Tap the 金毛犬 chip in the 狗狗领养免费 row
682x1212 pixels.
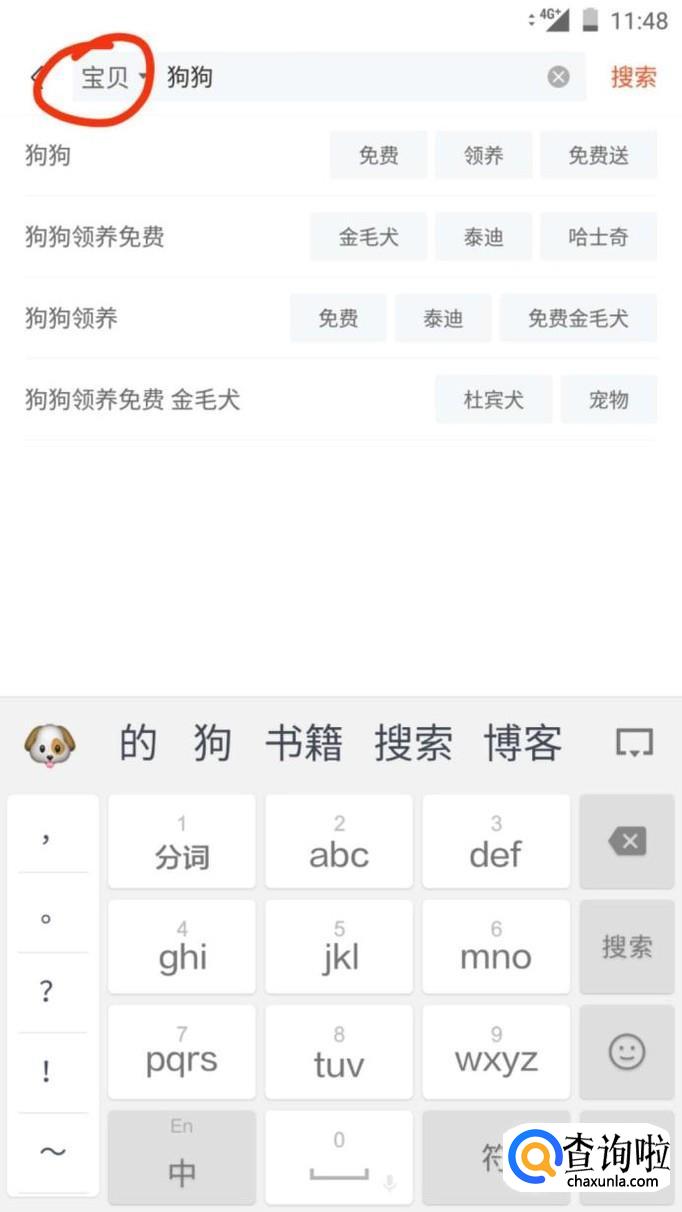pos(368,237)
